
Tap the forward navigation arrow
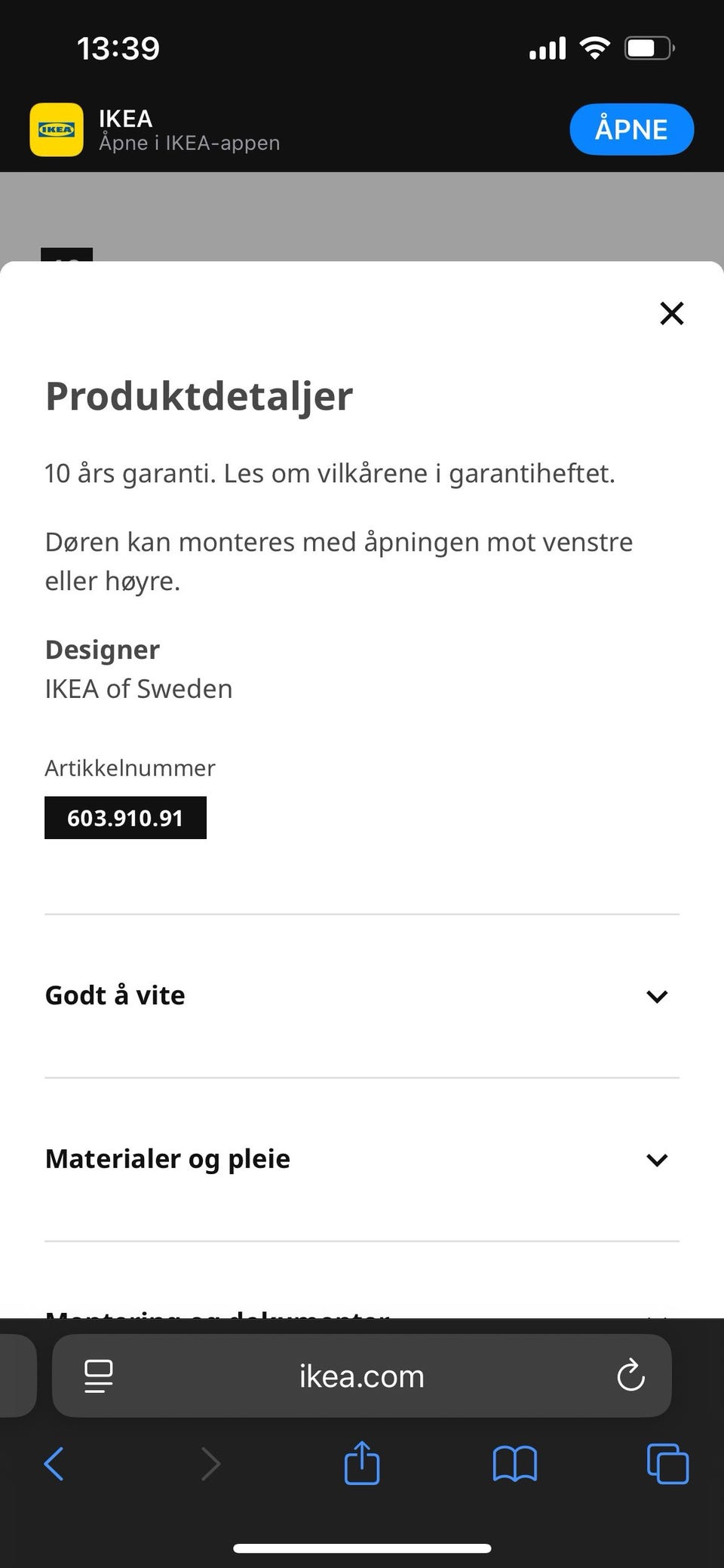click(210, 1465)
